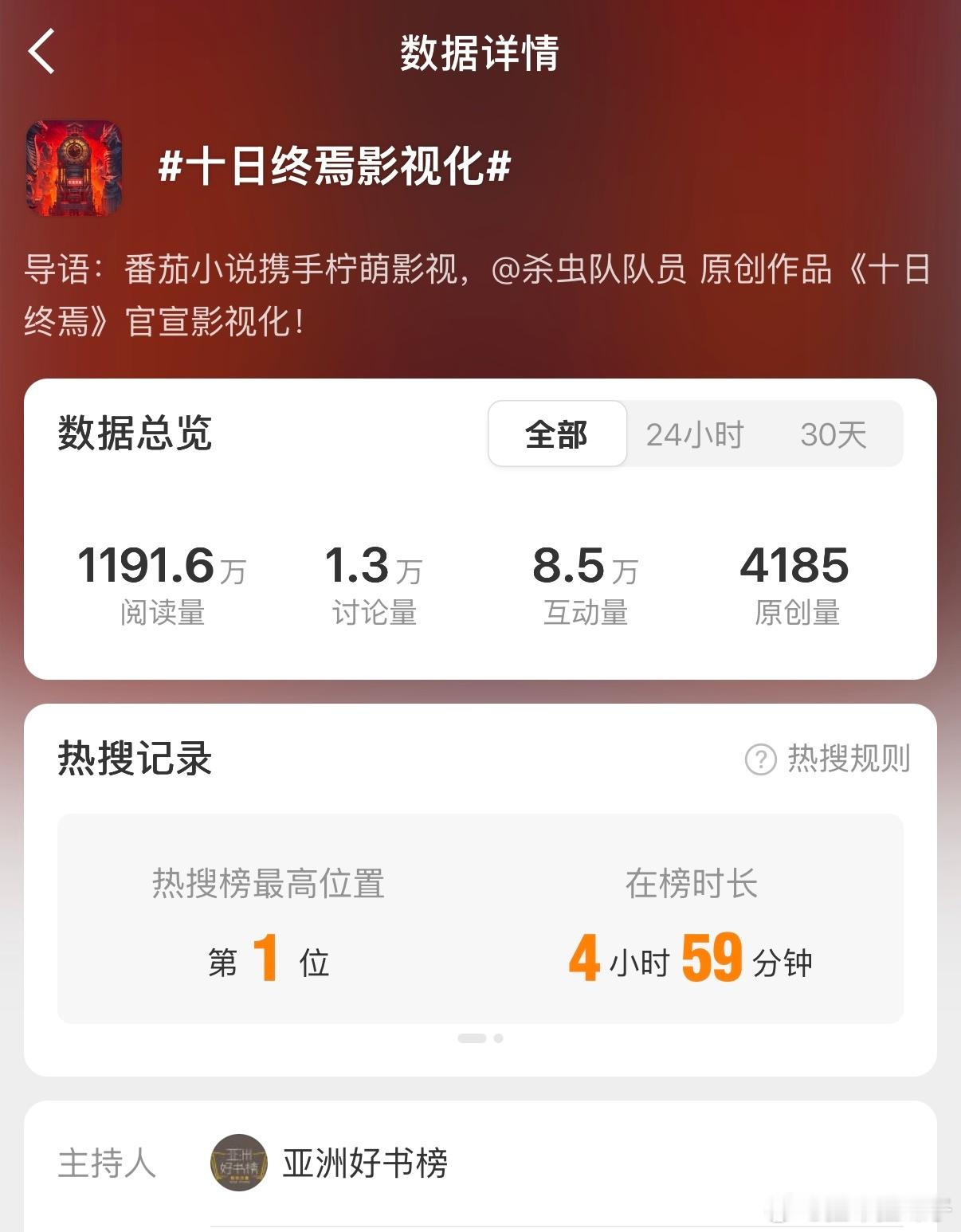
Task: View the 原创量 original-posts statistic
Action: [797, 580]
